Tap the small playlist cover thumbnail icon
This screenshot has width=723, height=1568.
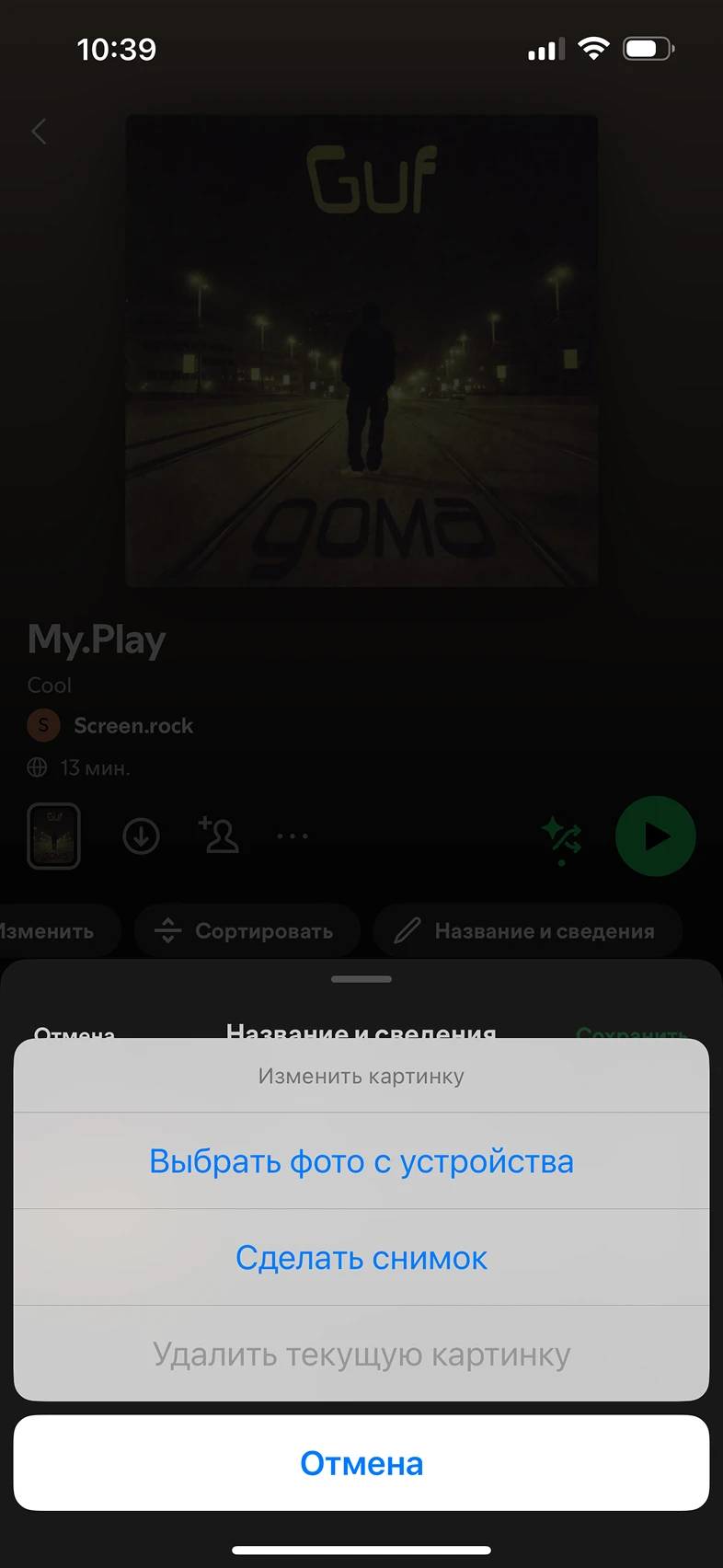pos(54,836)
